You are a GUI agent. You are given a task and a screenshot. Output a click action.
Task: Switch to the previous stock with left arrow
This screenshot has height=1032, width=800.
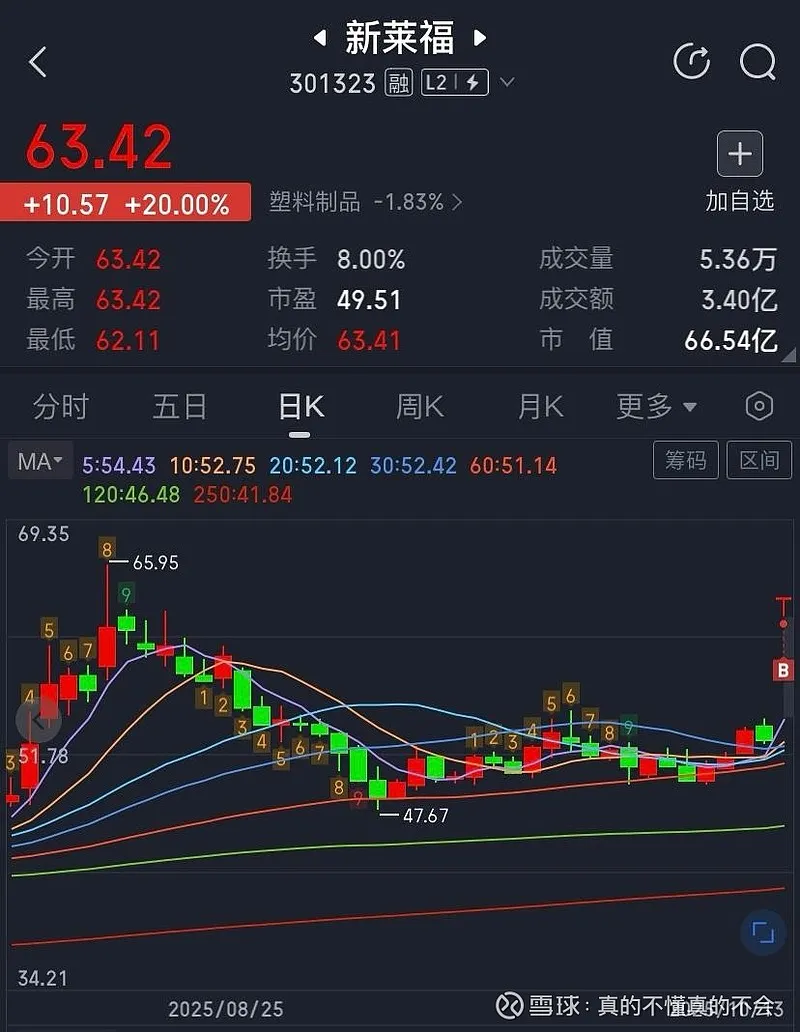320,39
